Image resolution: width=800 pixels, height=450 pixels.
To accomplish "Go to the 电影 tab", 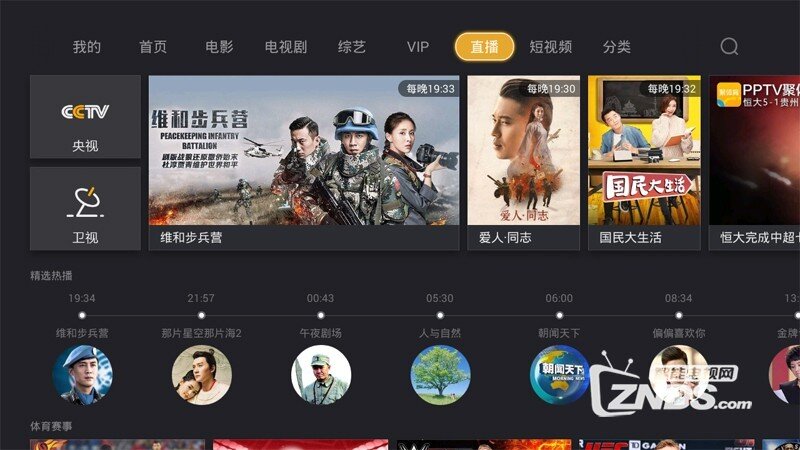I will pos(219,47).
